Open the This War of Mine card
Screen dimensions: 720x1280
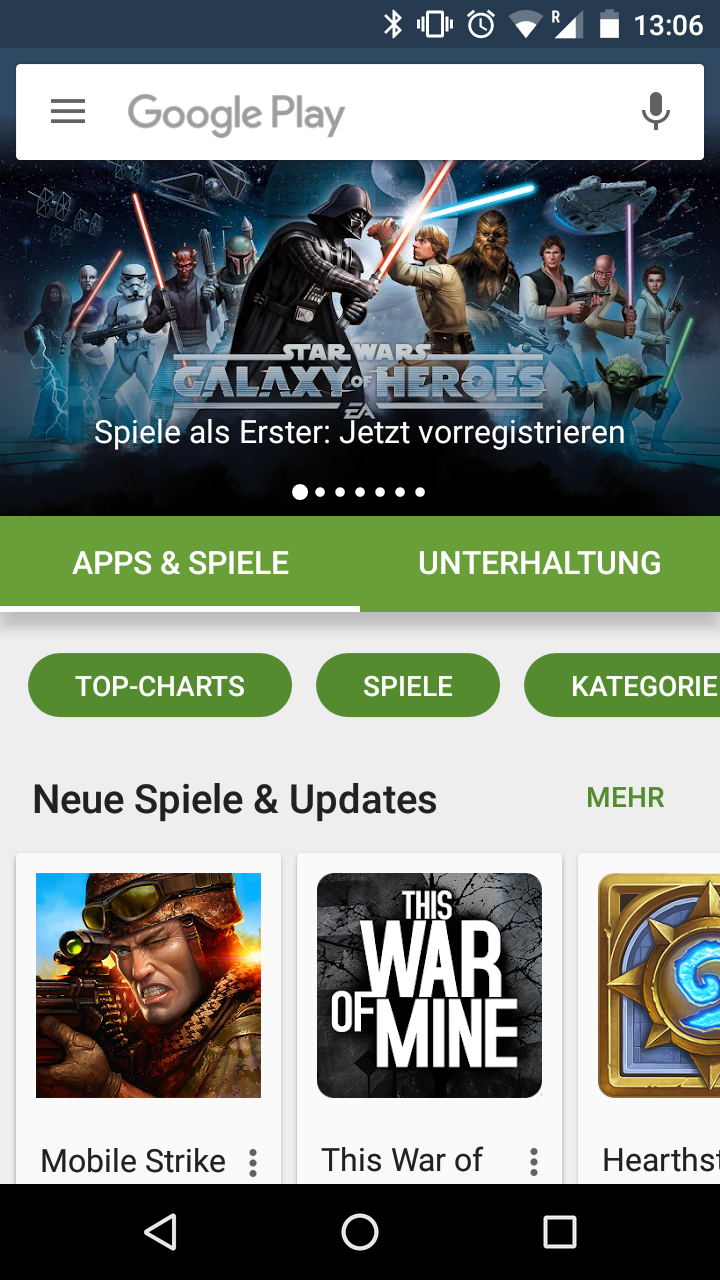click(x=429, y=1018)
